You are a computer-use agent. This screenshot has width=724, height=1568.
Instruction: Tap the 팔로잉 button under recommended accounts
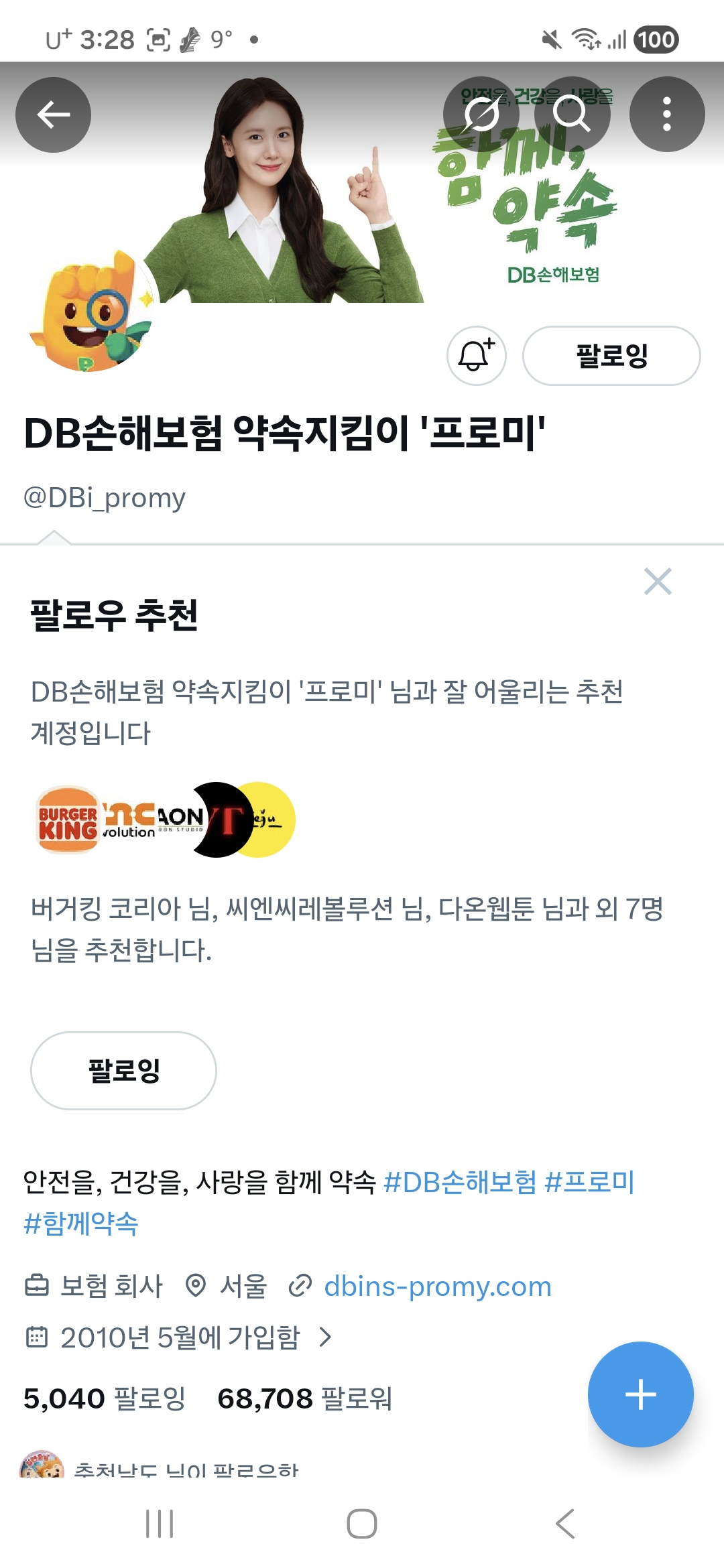click(x=123, y=1070)
